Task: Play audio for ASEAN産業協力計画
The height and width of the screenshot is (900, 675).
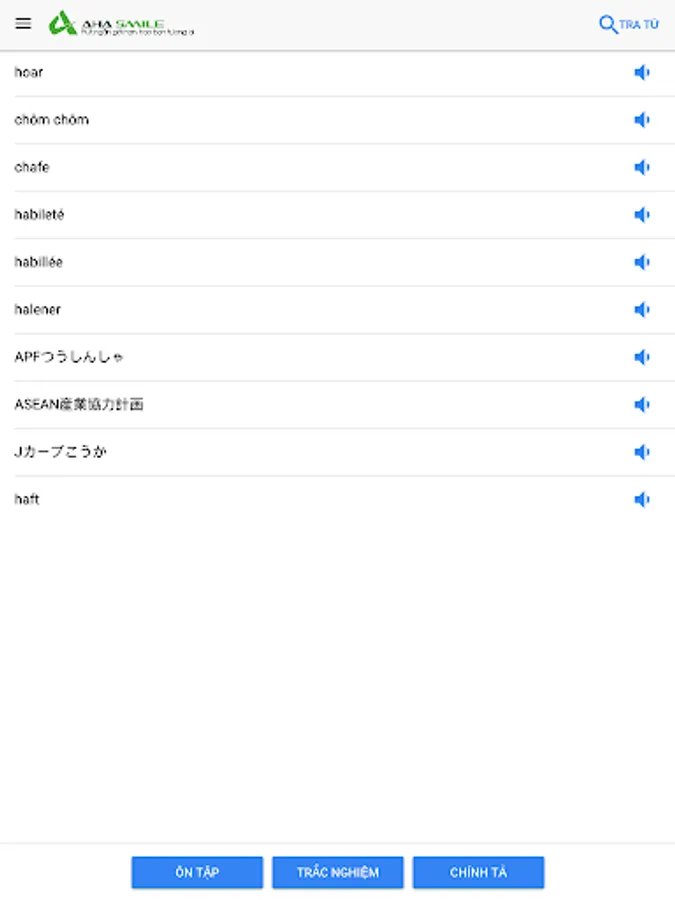Action: tap(642, 405)
